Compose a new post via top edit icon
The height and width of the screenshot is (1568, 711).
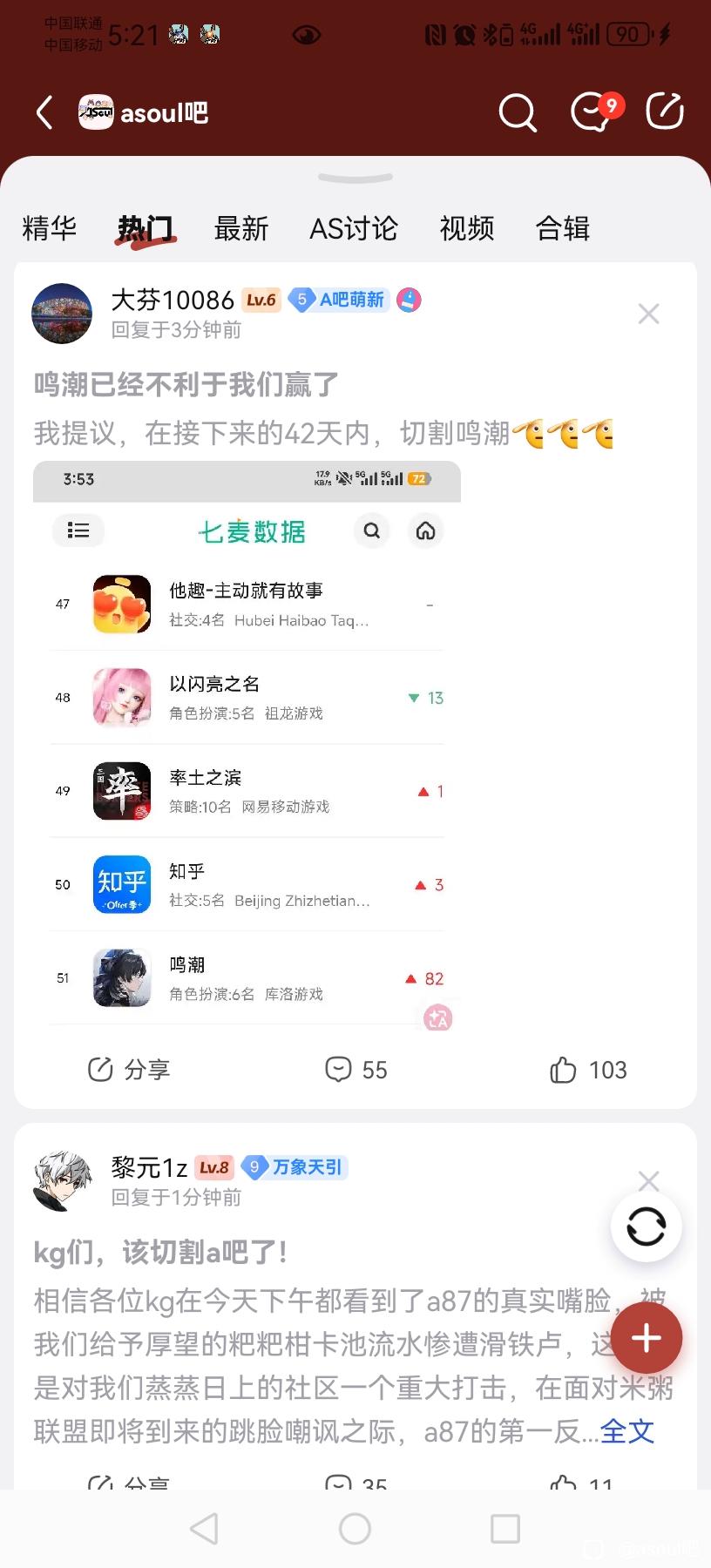click(x=664, y=112)
